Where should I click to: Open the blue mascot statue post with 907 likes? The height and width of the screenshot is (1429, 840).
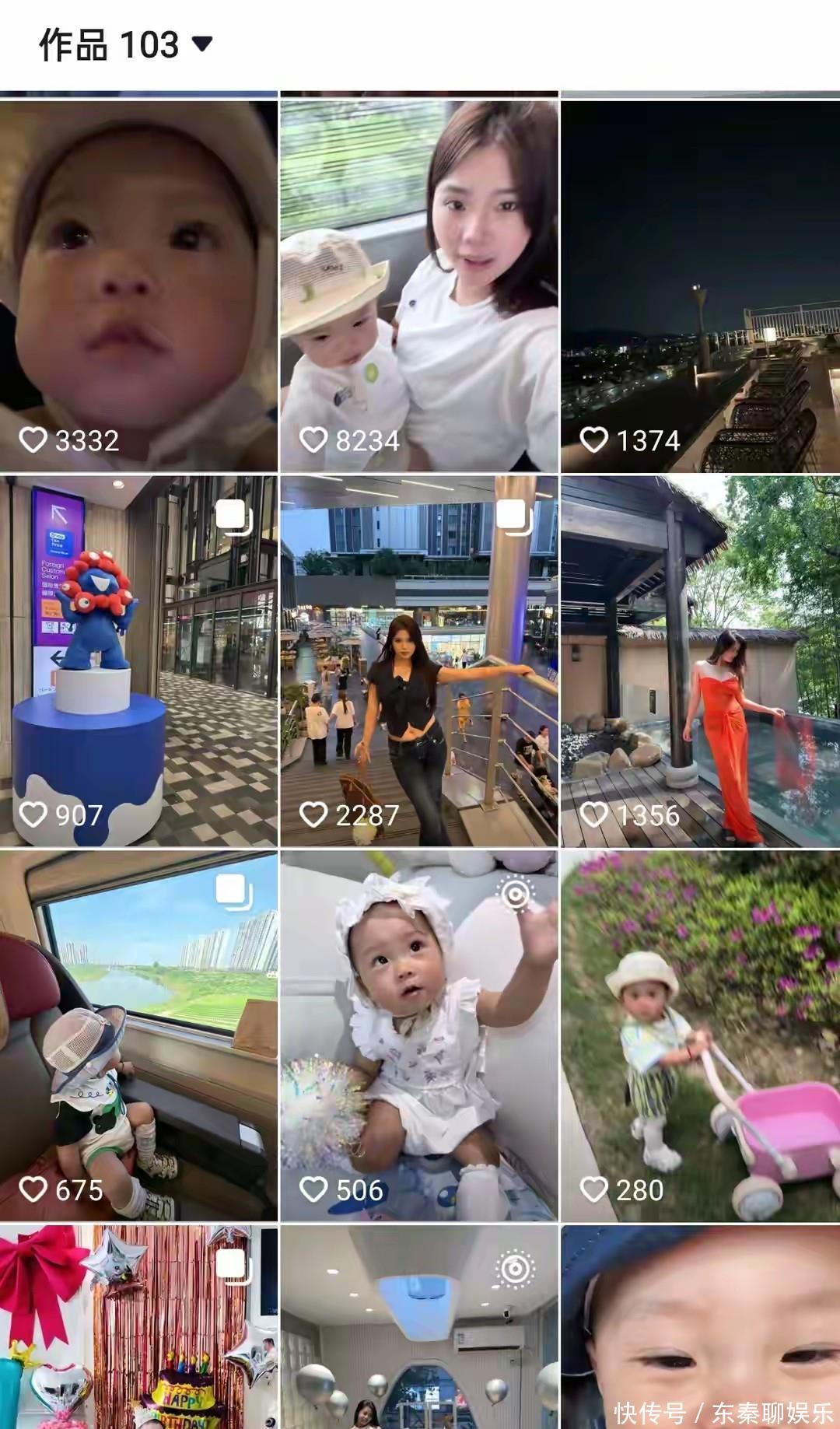[x=138, y=660]
